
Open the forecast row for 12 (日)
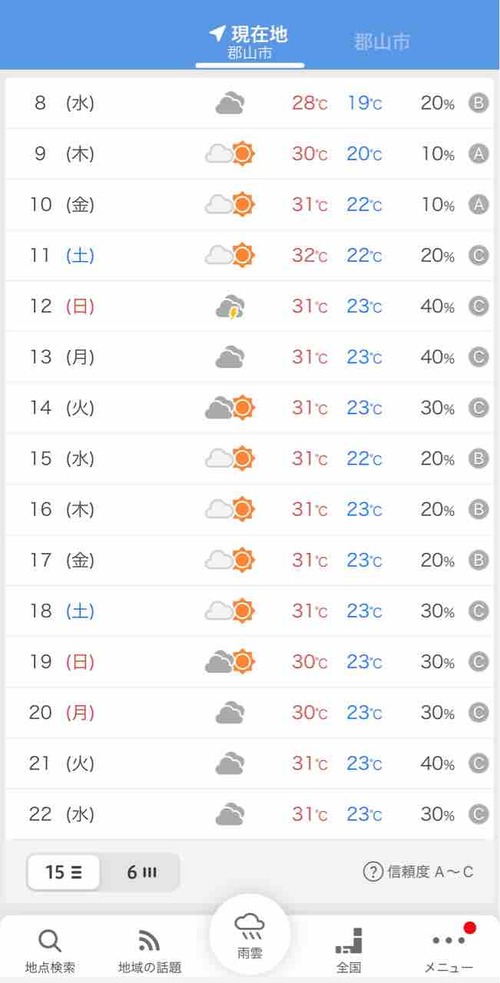point(249,307)
